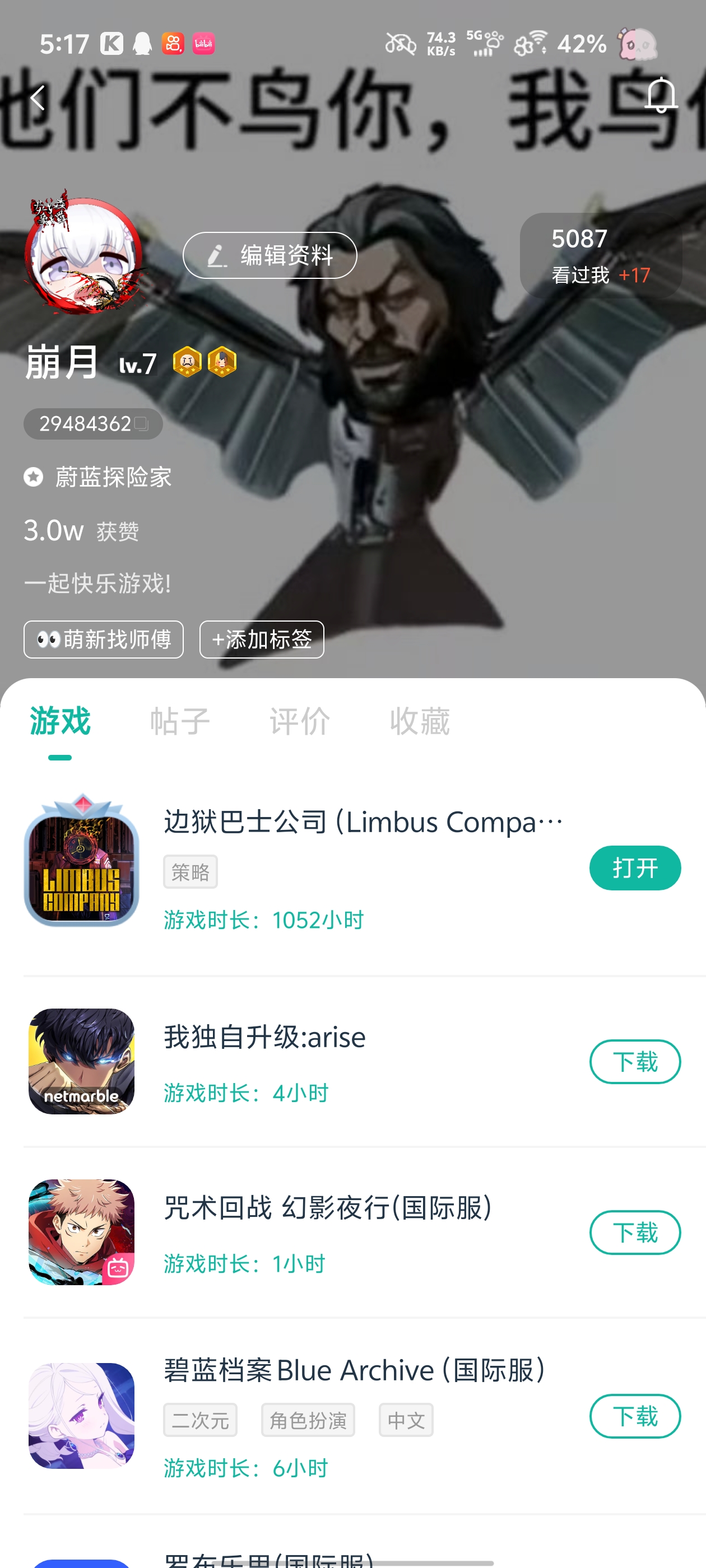The image size is (706, 1568).
Task: Download 我独自升级:arise
Action: click(x=634, y=1062)
